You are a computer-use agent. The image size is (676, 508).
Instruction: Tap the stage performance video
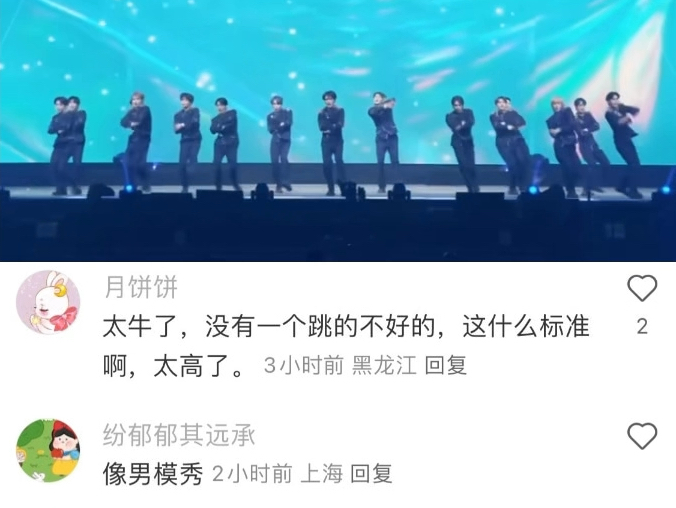(x=338, y=130)
